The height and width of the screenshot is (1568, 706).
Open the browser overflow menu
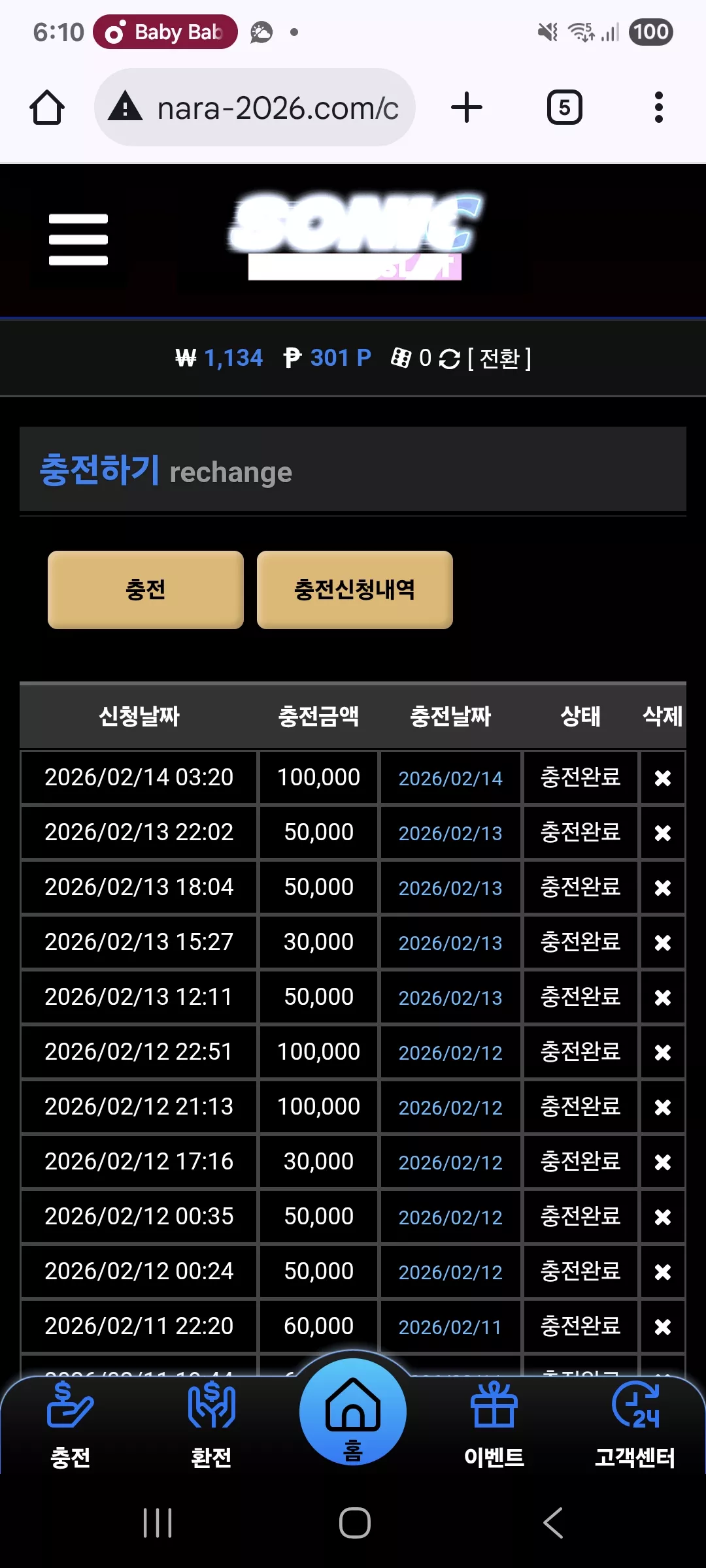point(659,107)
